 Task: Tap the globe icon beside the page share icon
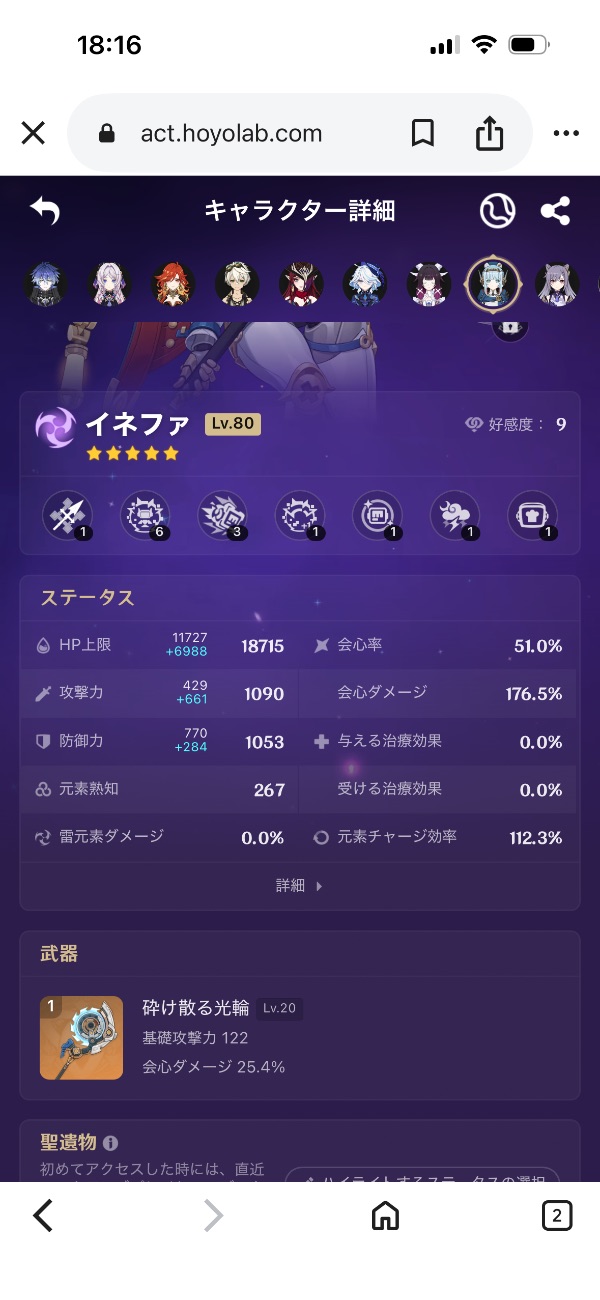pyautogui.click(x=497, y=211)
